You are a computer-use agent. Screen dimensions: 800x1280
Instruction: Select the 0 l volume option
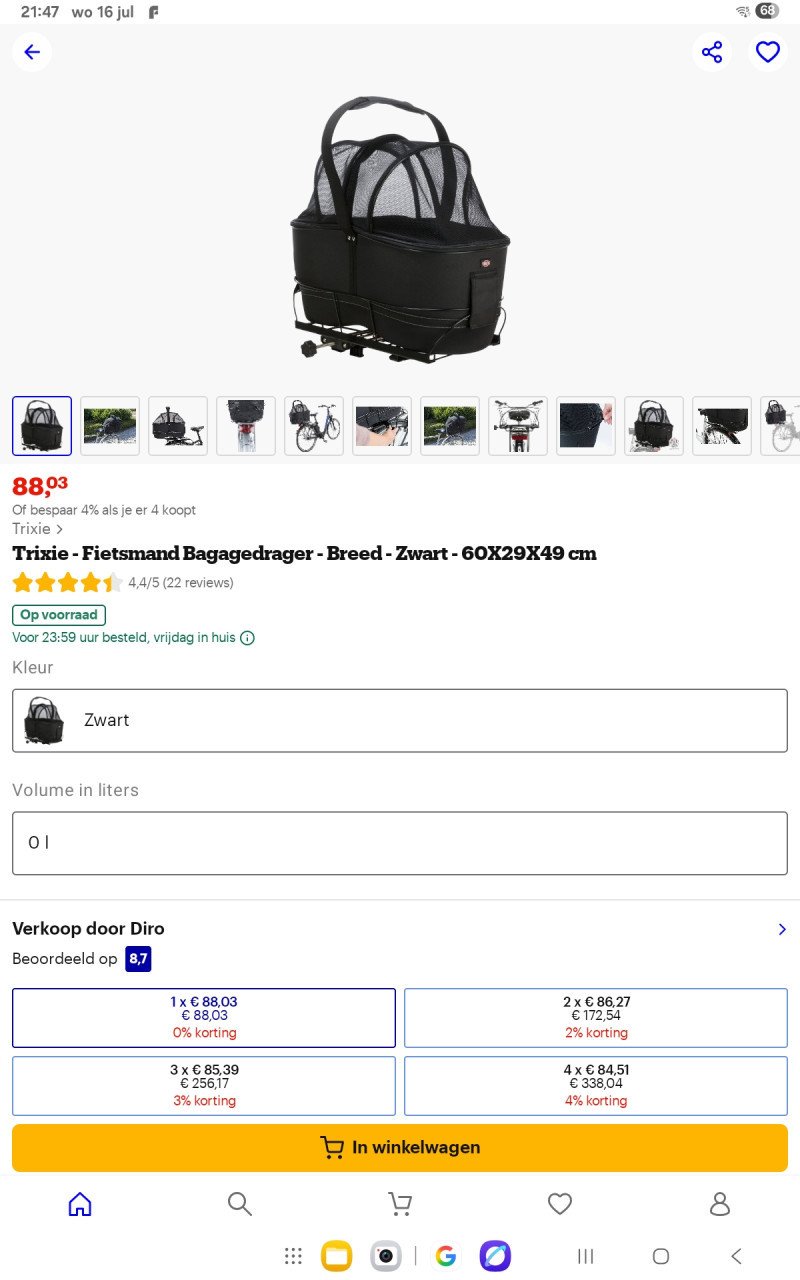(400, 843)
